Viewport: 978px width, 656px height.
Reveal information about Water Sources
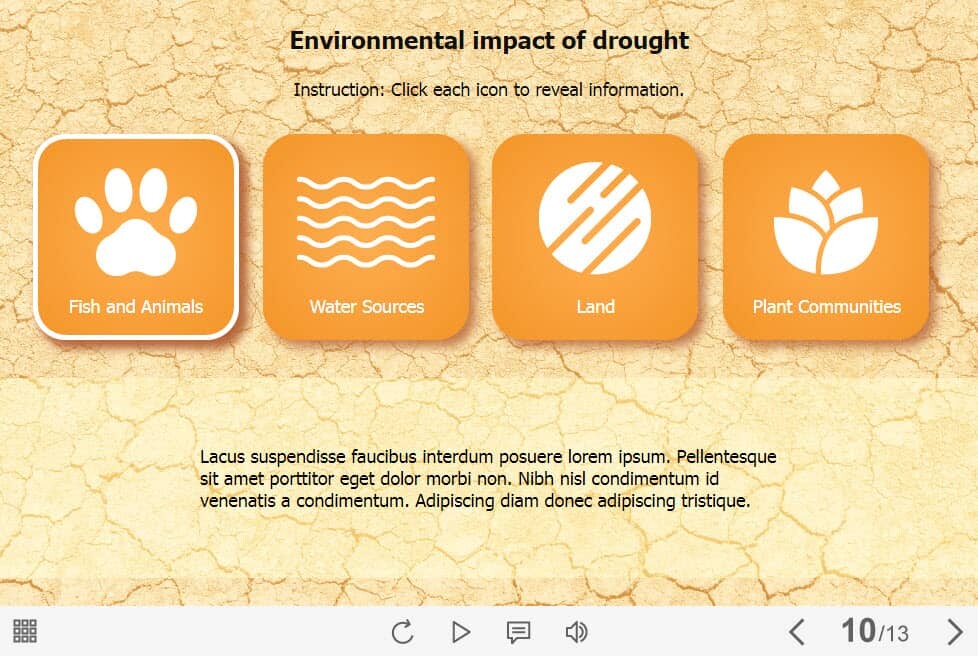(366, 237)
